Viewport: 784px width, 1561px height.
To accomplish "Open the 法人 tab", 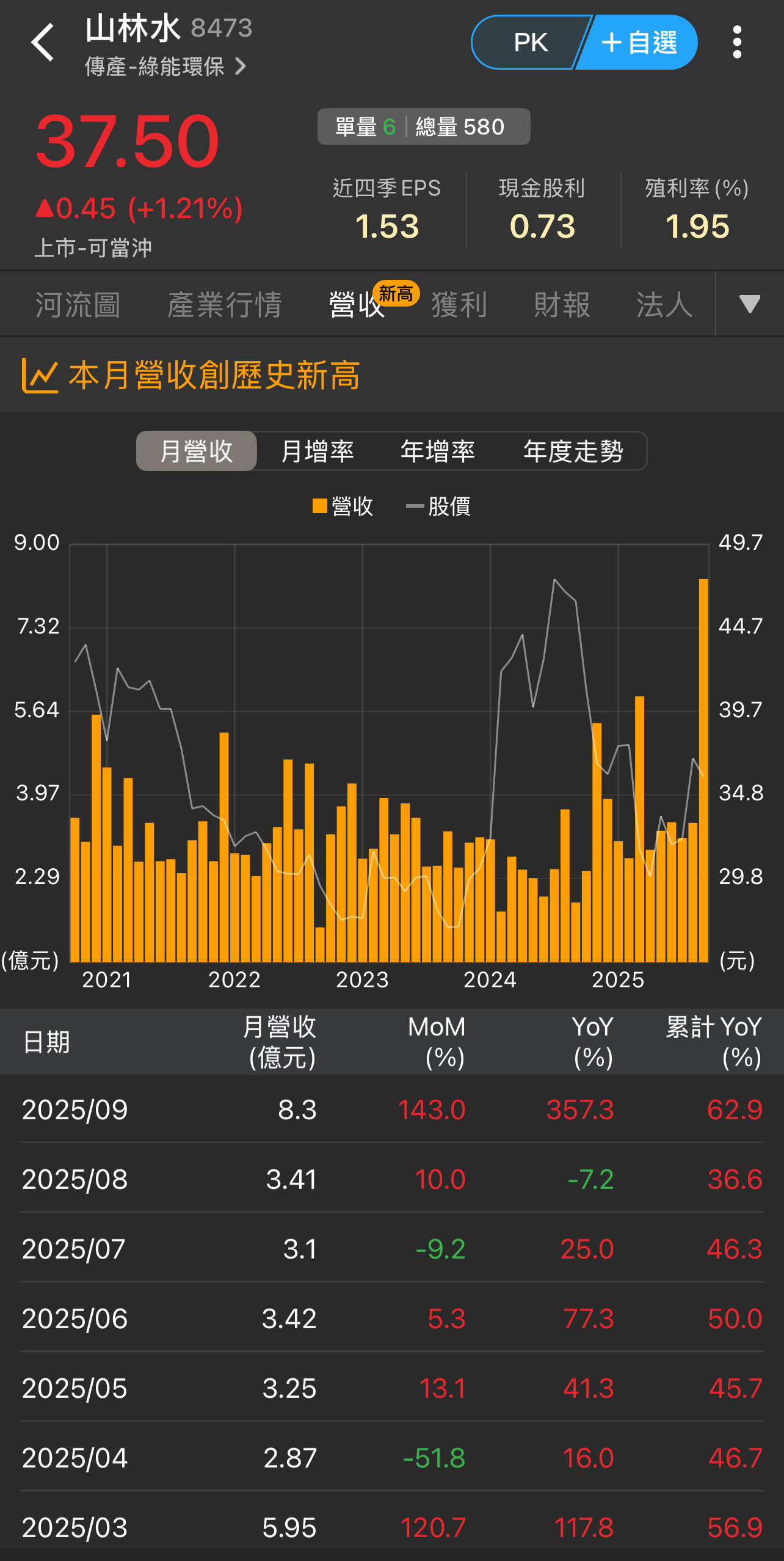I will pos(664,304).
